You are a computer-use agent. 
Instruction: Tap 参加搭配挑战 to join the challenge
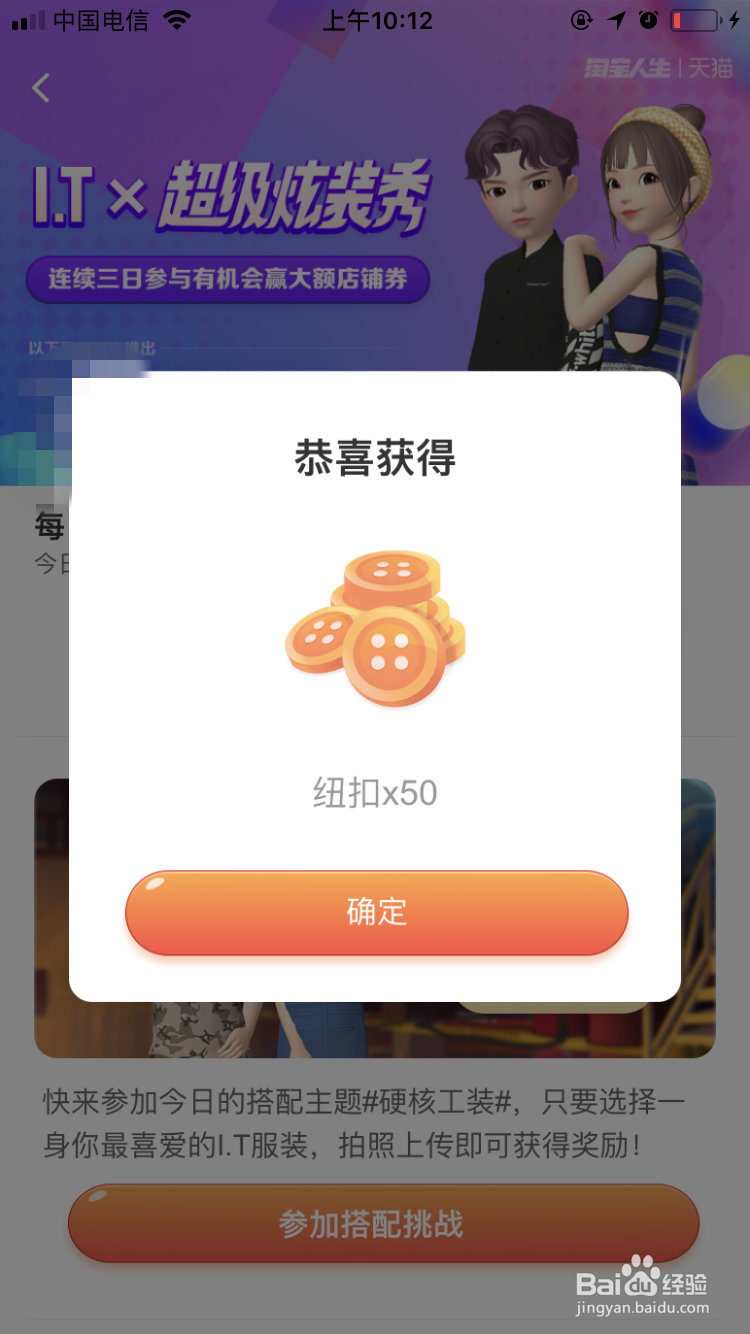[376, 1222]
